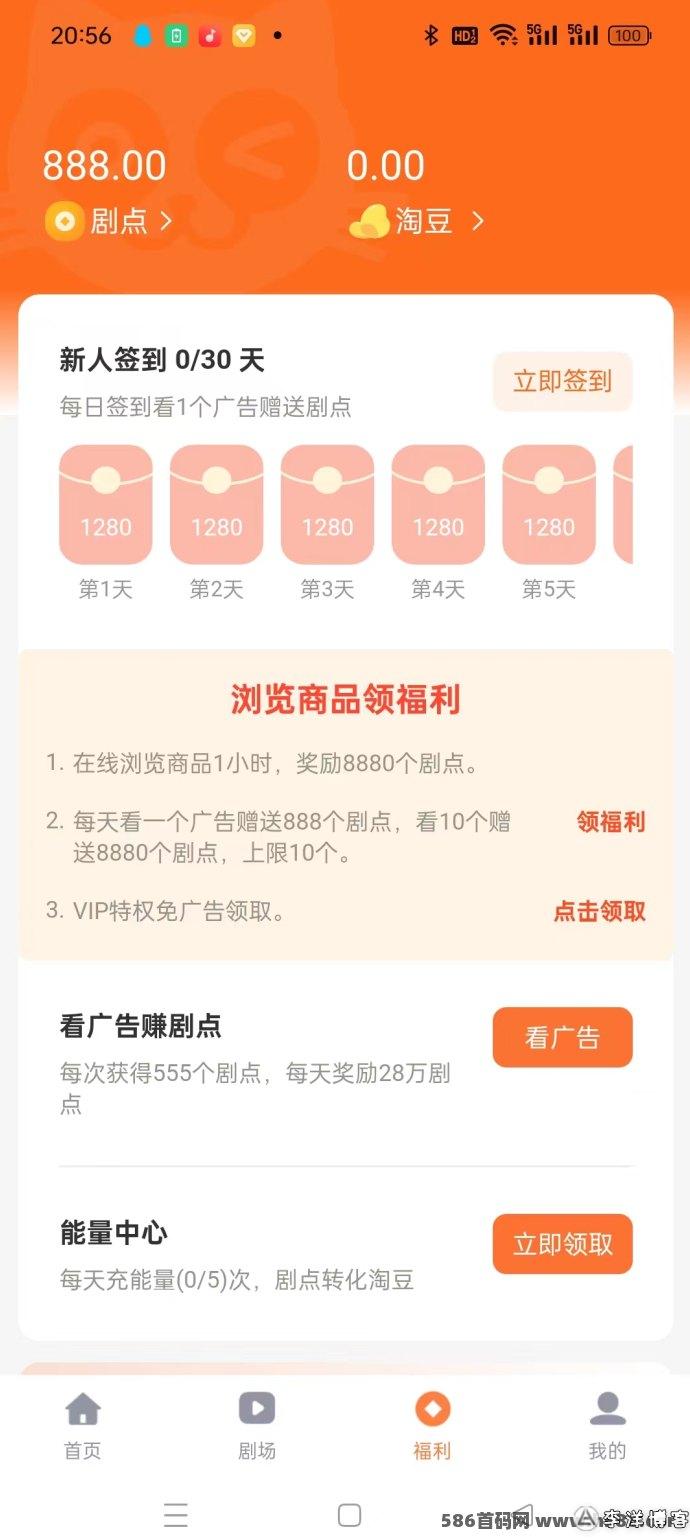Screen dimensions: 690x1538
Task: Open the 我的 tab
Action: tap(607, 1426)
